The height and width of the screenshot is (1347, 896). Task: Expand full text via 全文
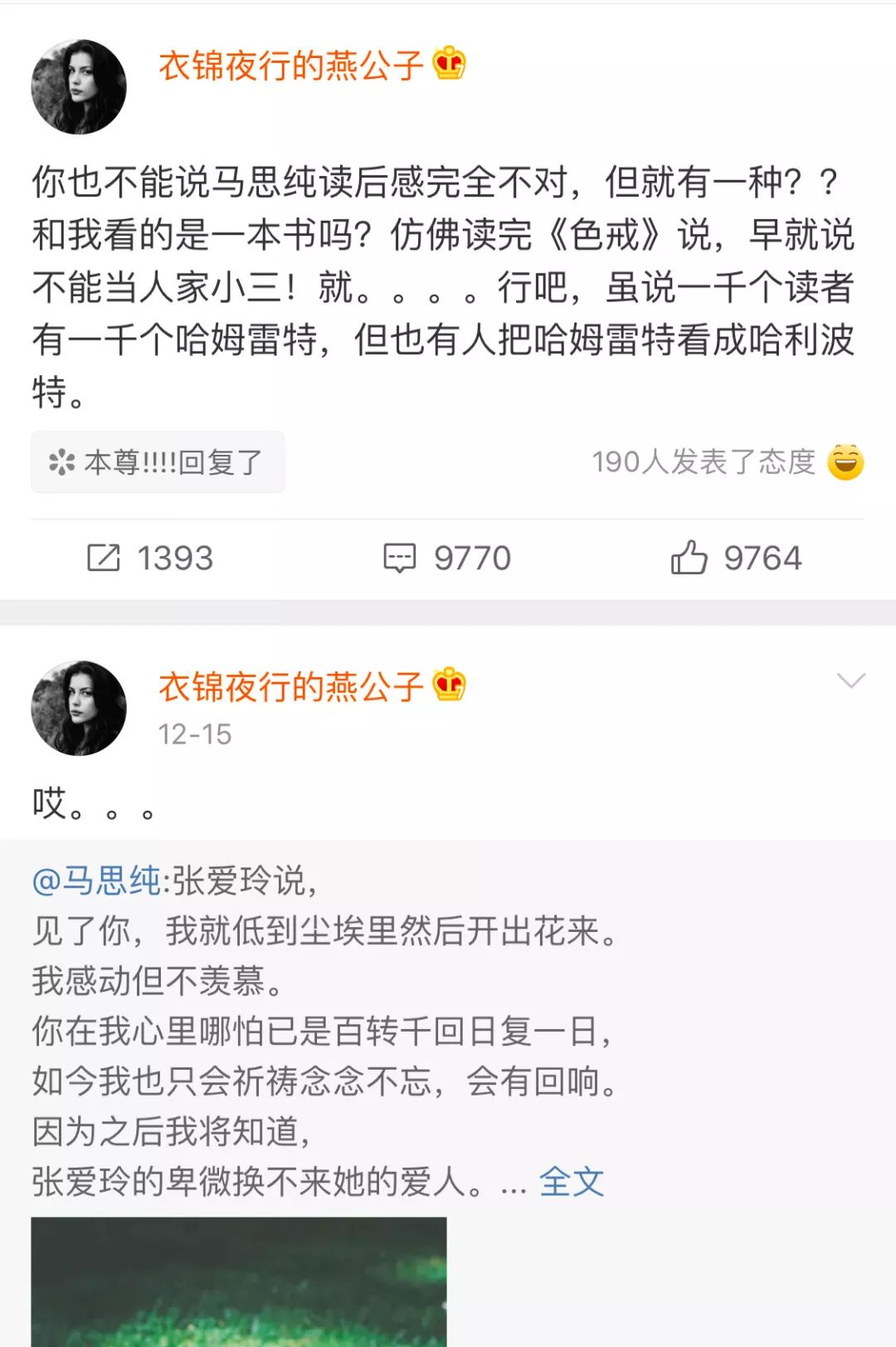tap(572, 1182)
